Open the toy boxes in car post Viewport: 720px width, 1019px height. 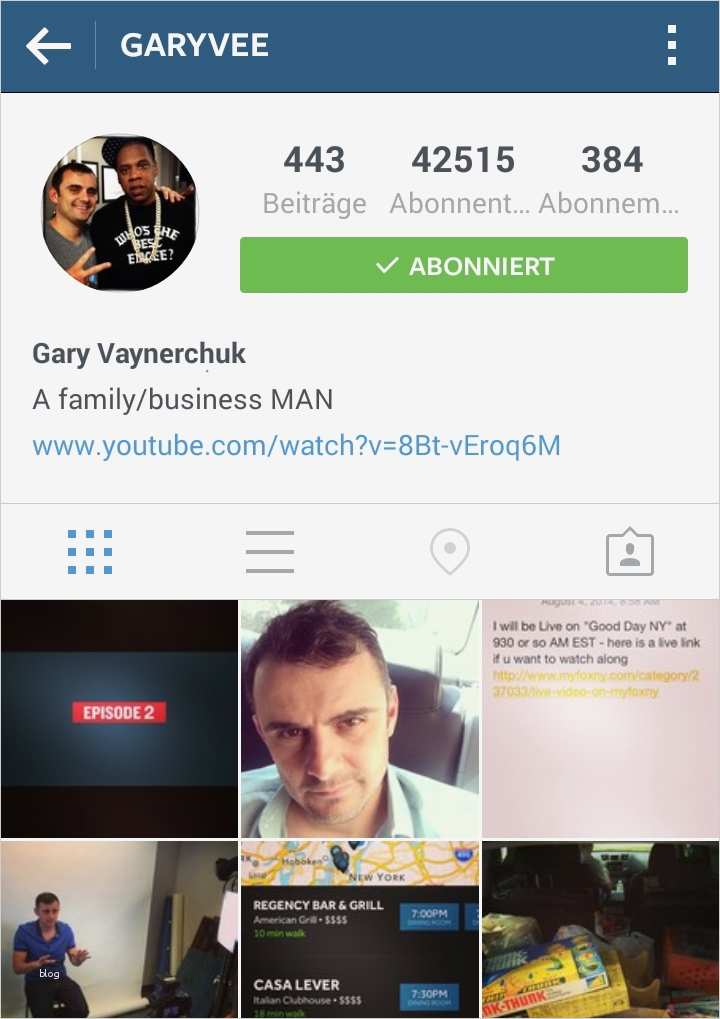pyautogui.click(x=600, y=929)
